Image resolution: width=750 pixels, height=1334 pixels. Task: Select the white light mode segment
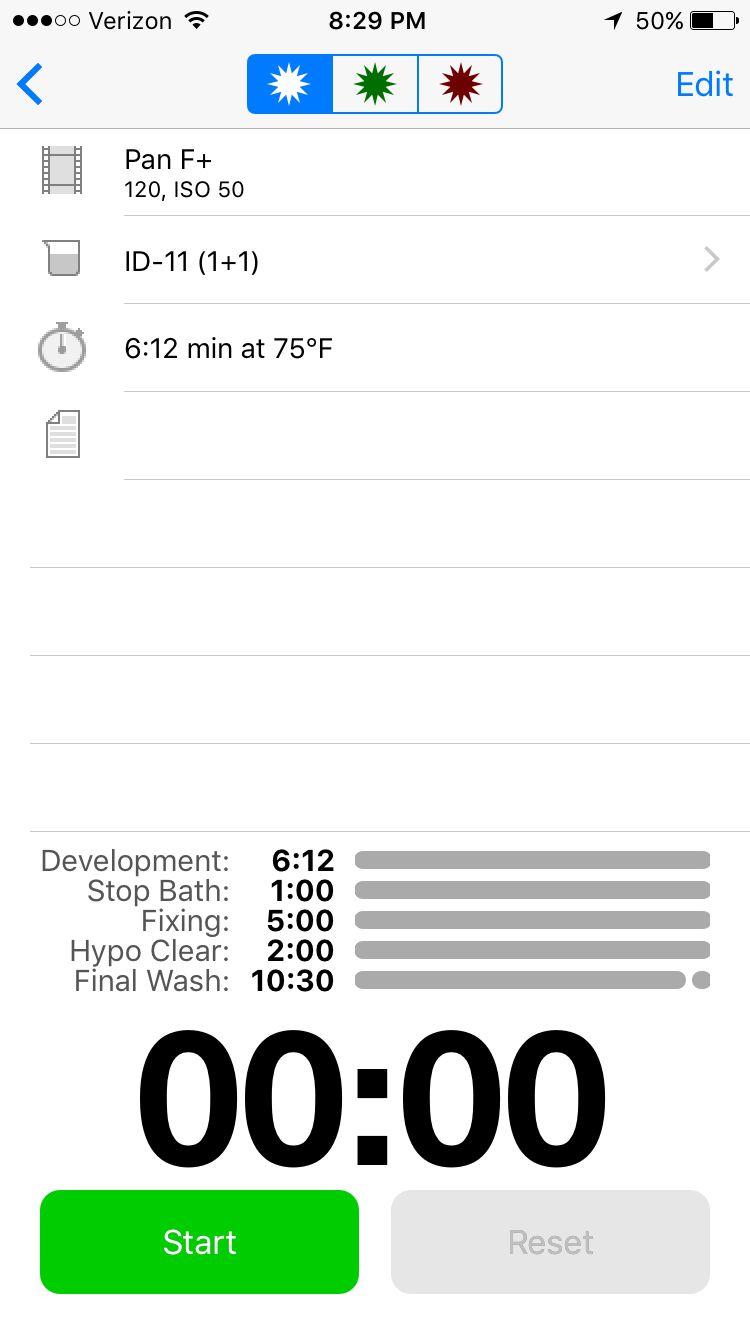click(x=290, y=84)
